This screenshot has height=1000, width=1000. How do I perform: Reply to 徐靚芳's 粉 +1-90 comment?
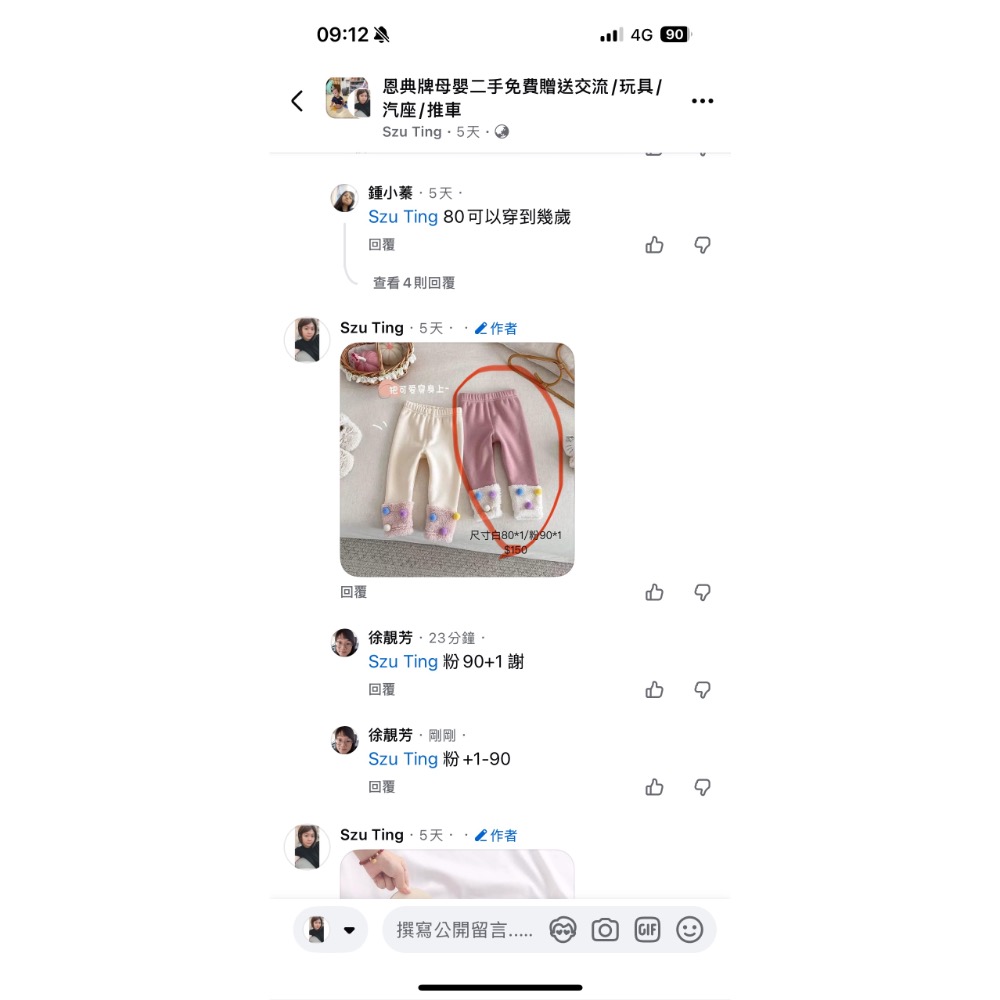click(x=381, y=787)
